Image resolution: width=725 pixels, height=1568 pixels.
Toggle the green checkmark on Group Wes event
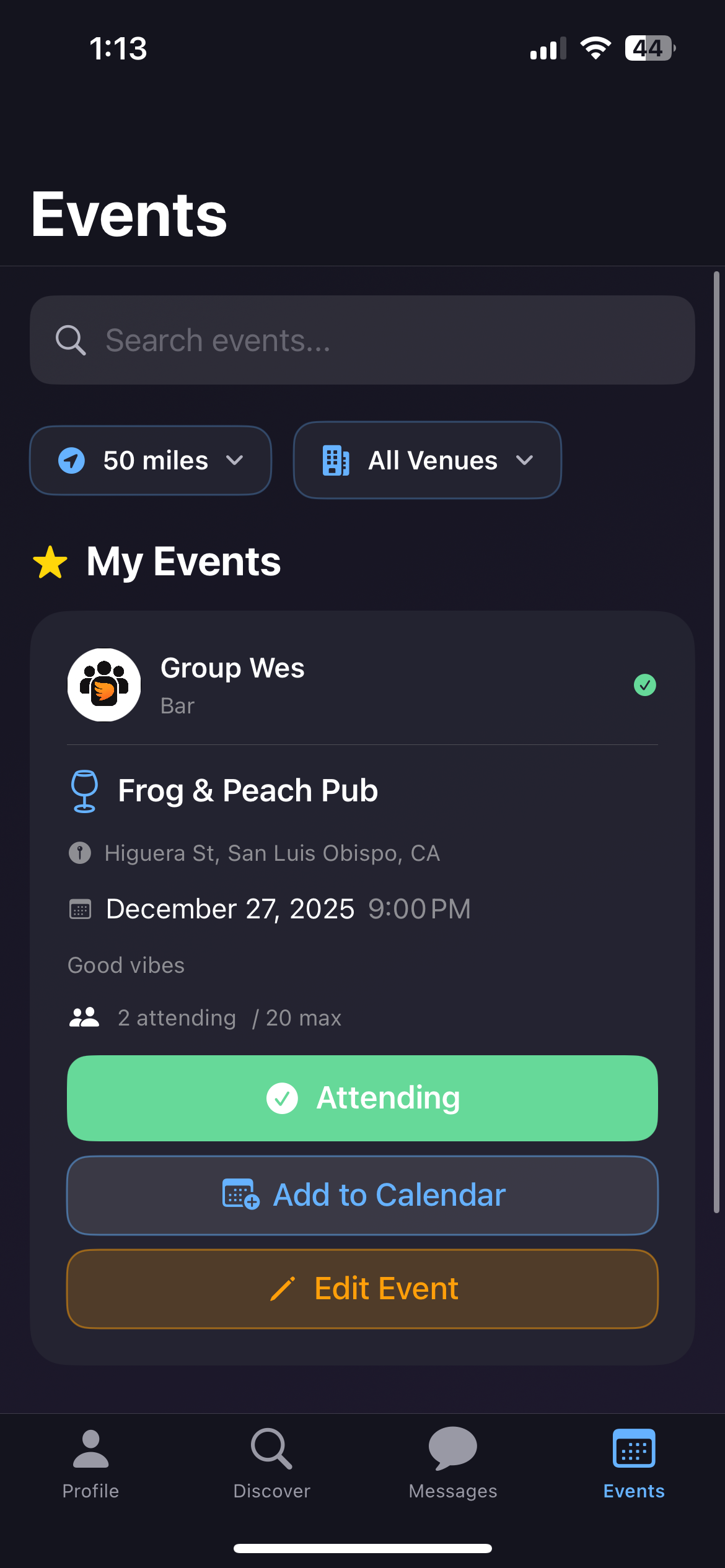[644, 684]
